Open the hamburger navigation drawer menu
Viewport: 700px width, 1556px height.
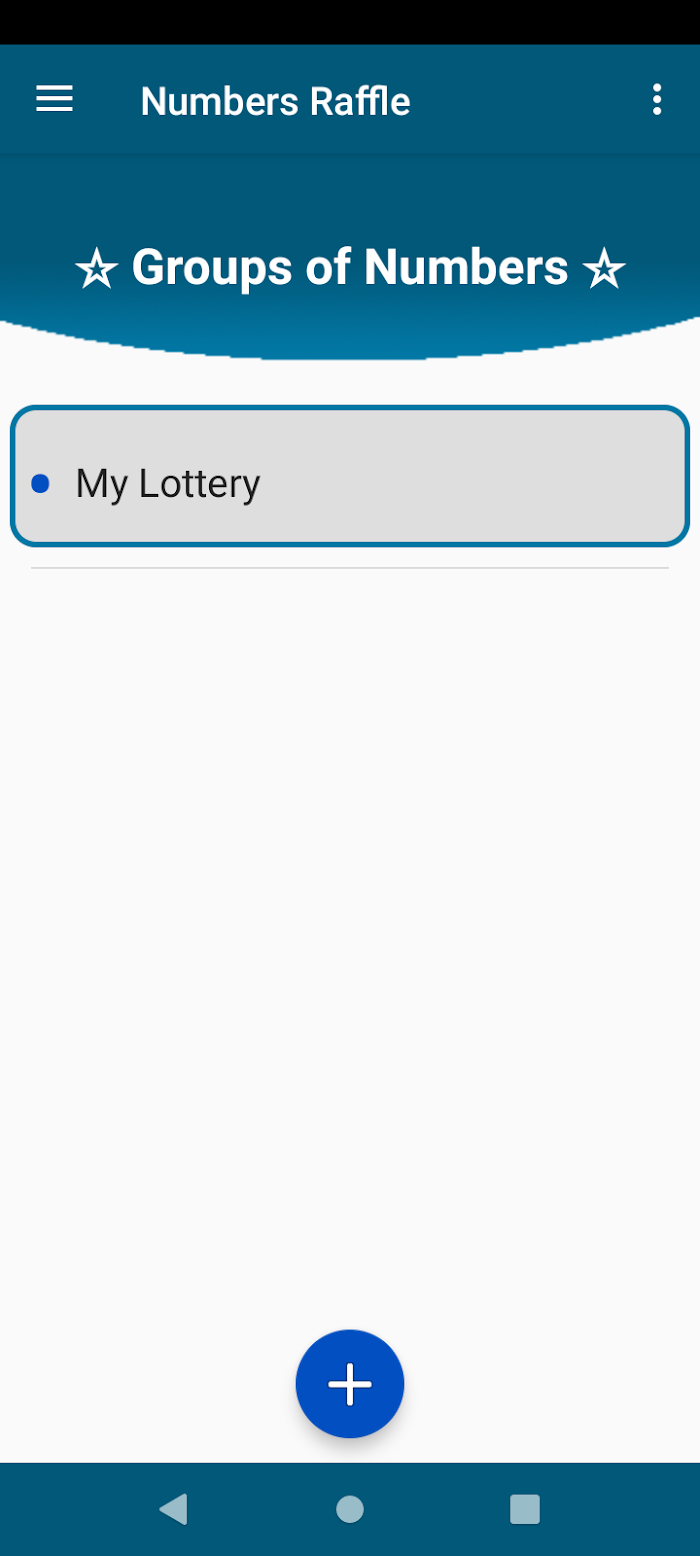pyautogui.click(x=54, y=100)
